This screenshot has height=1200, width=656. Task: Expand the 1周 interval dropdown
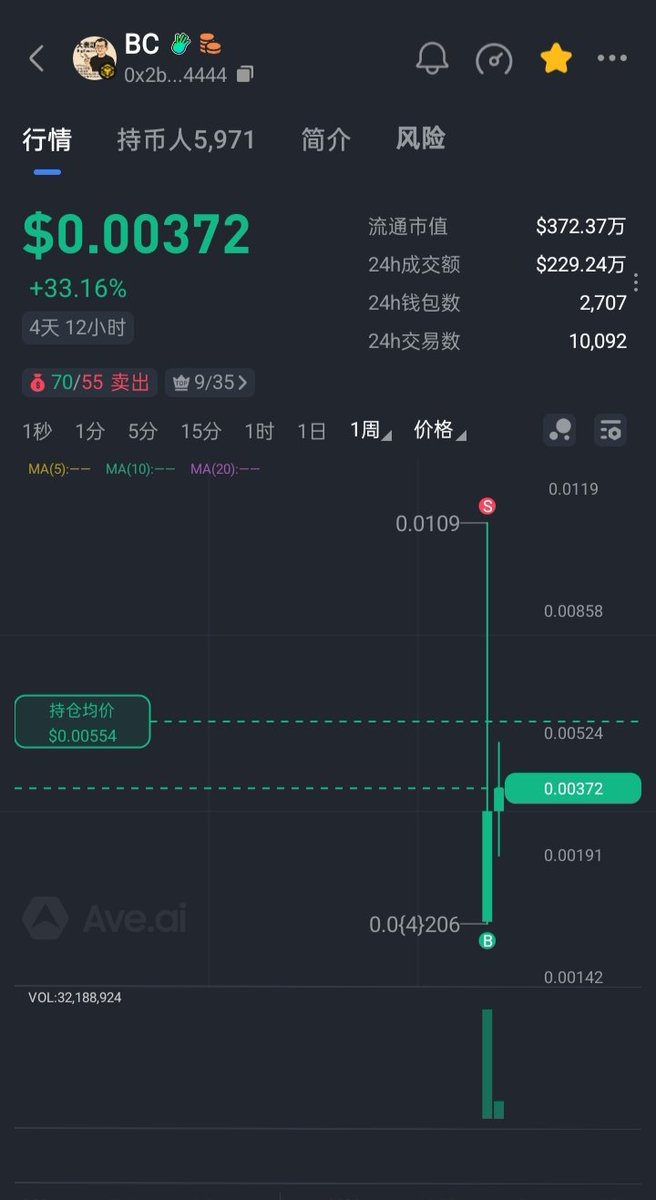(x=371, y=431)
